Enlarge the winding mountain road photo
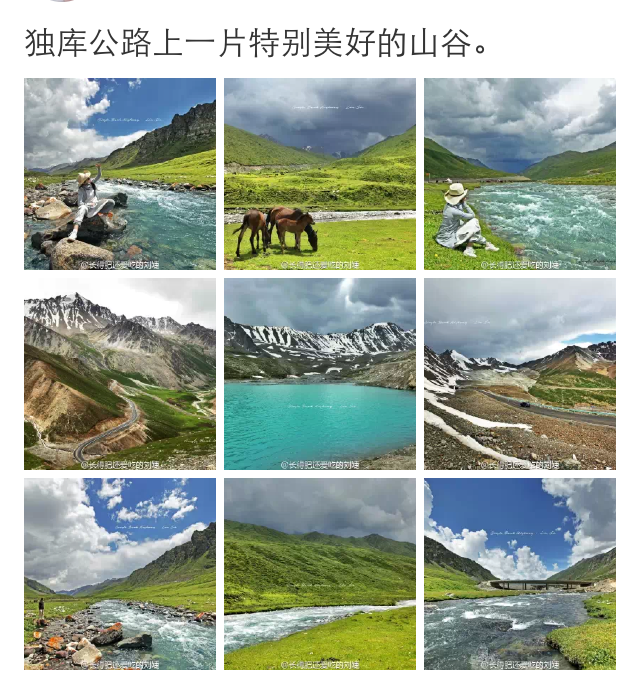 tap(120, 374)
